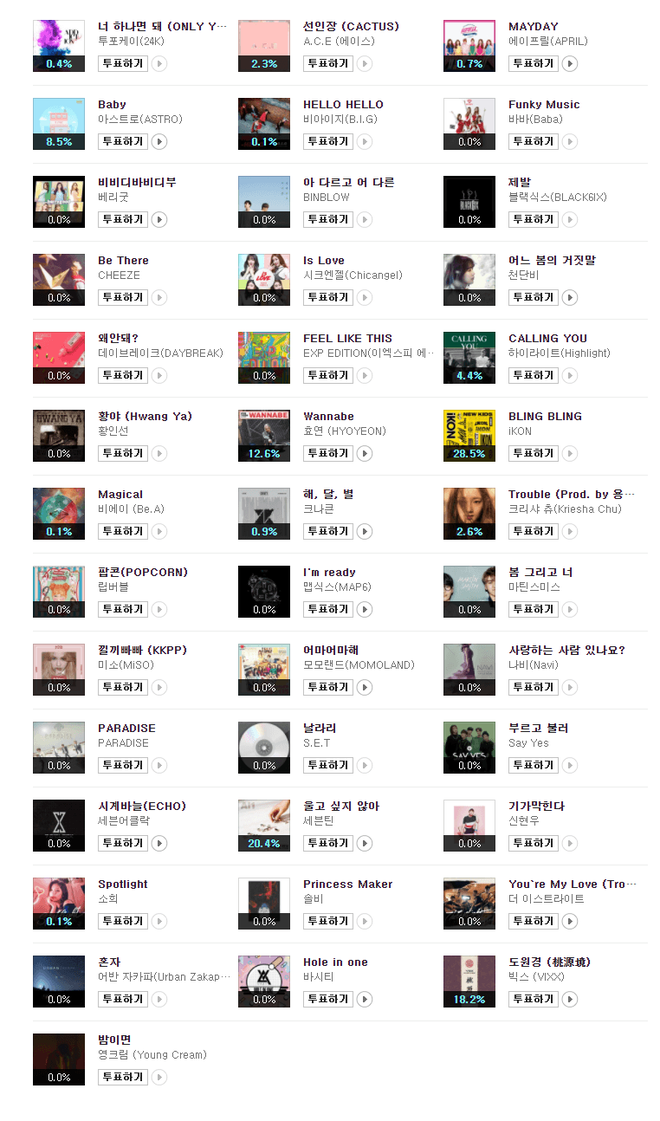Vote for Be There by CHEEZE
The width and height of the screenshot is (660, 1121).
point(123,297)
